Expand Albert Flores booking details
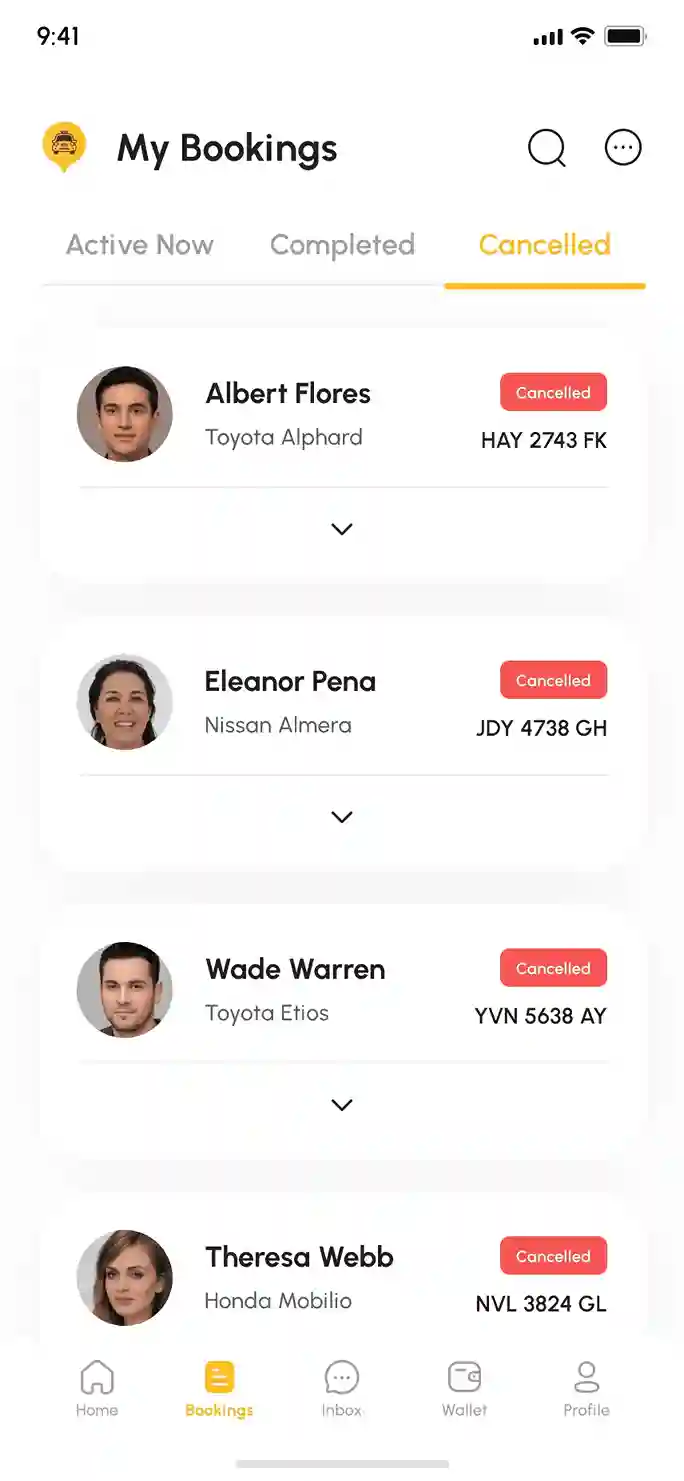Viewport: 684px width, 1481px height. (x=342, y=529)
